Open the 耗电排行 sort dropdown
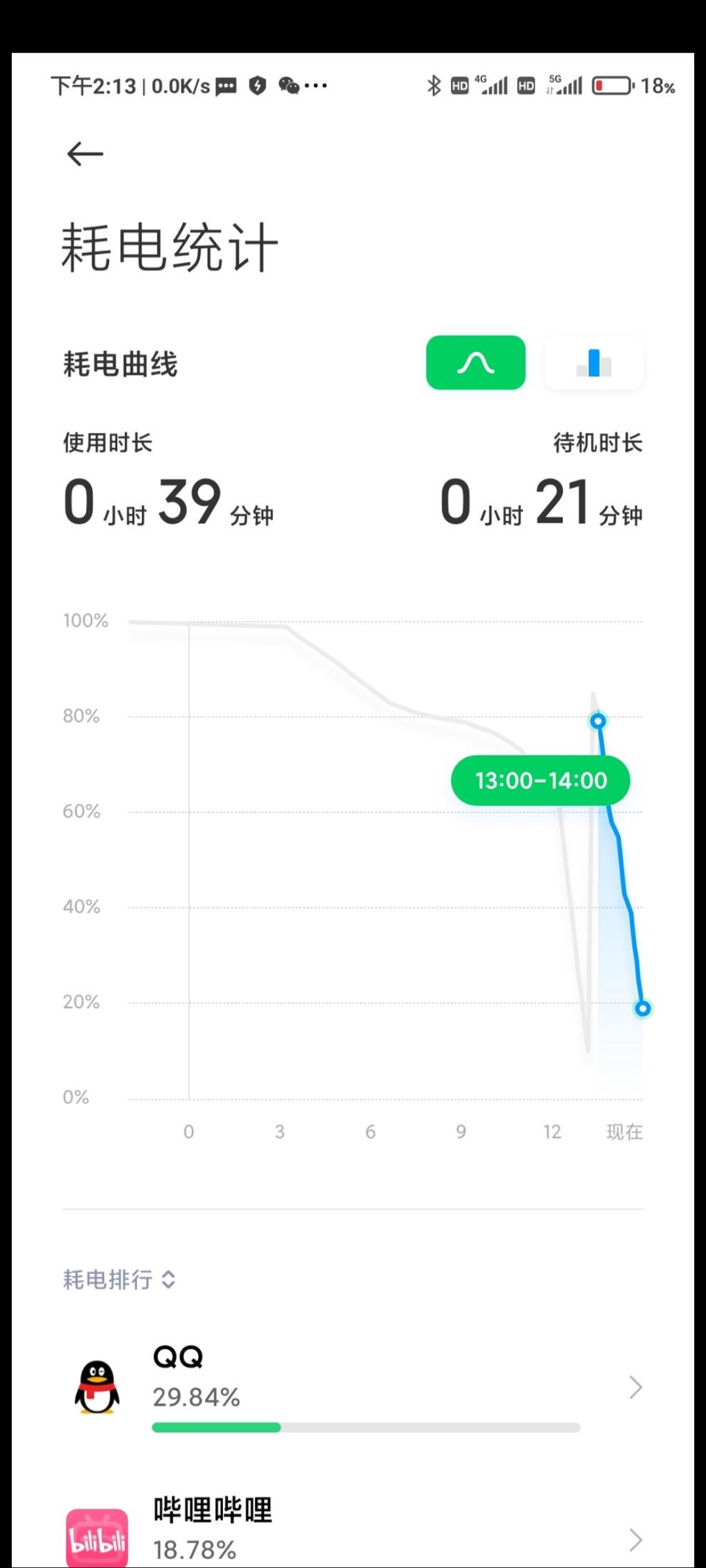This screenshot has width=706, height=1568. 119,1279
